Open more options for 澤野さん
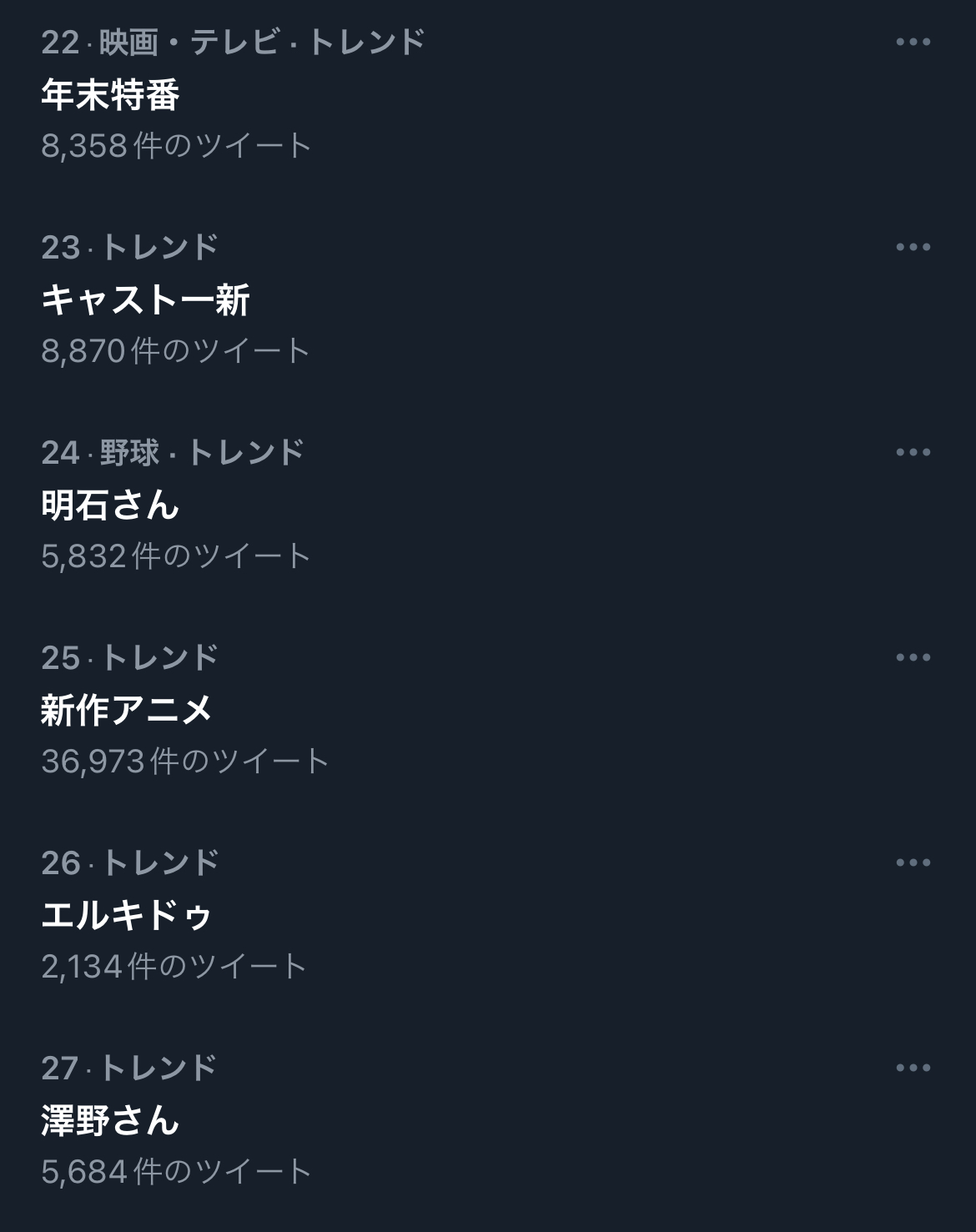The width and height of the screenshot is (976, 1232). (913, 1068)
